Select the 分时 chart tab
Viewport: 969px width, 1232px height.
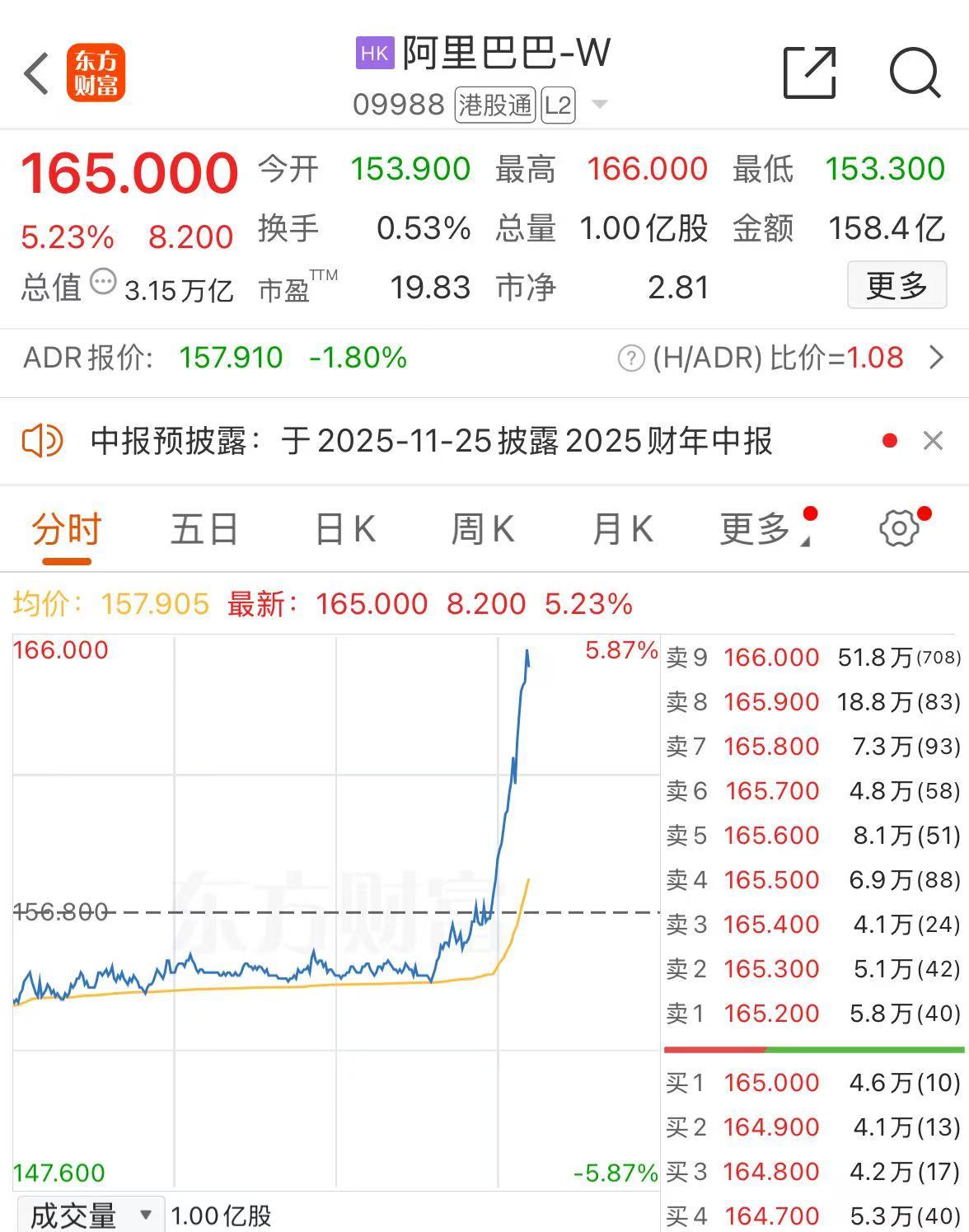click(67, 529)
